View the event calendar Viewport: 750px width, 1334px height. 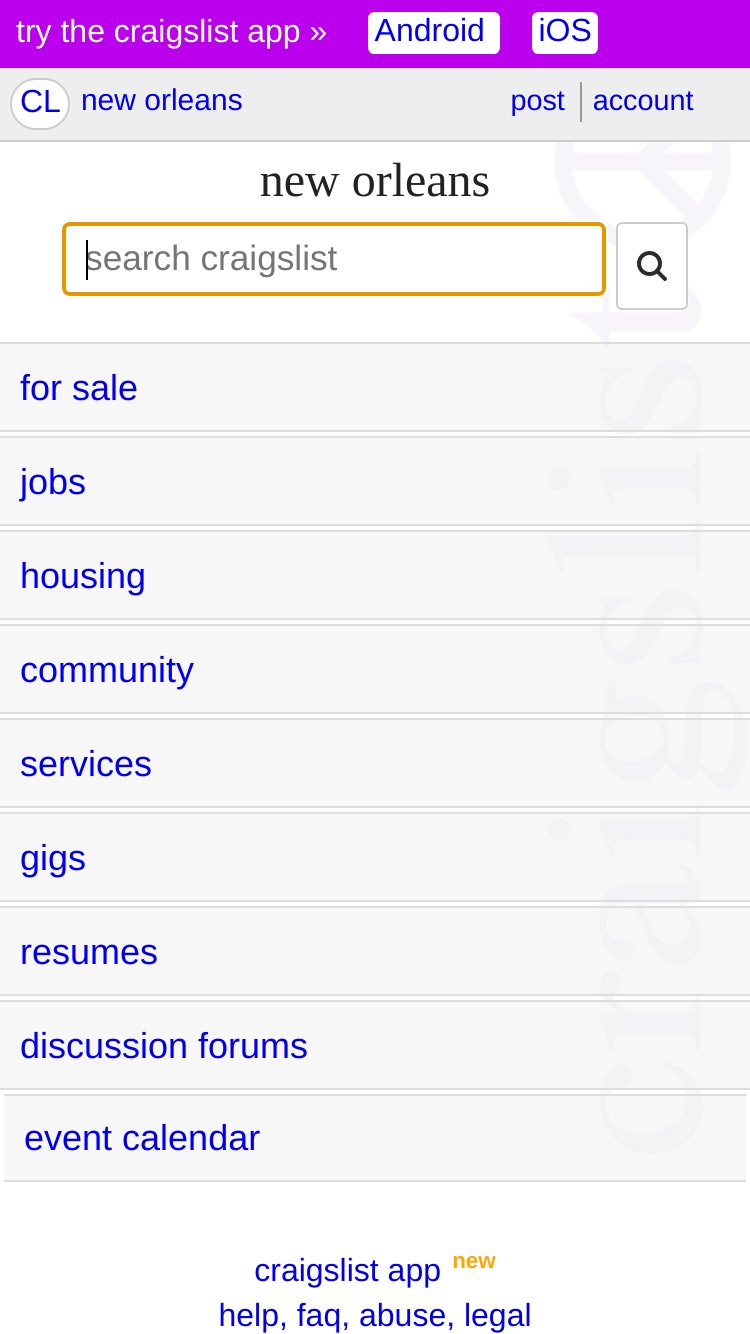(375, 1138)
